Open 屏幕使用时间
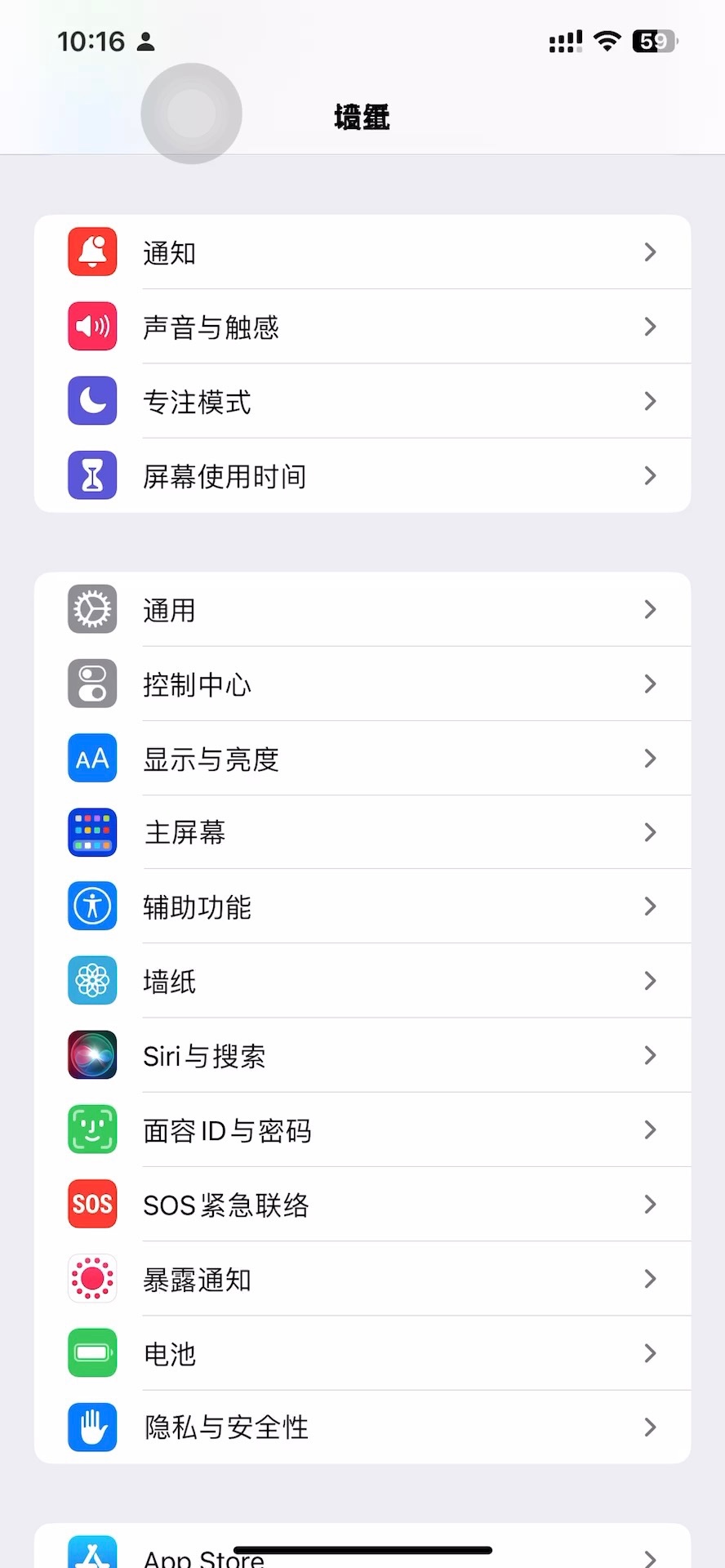Screen dimensions: 725x1568 362,475
